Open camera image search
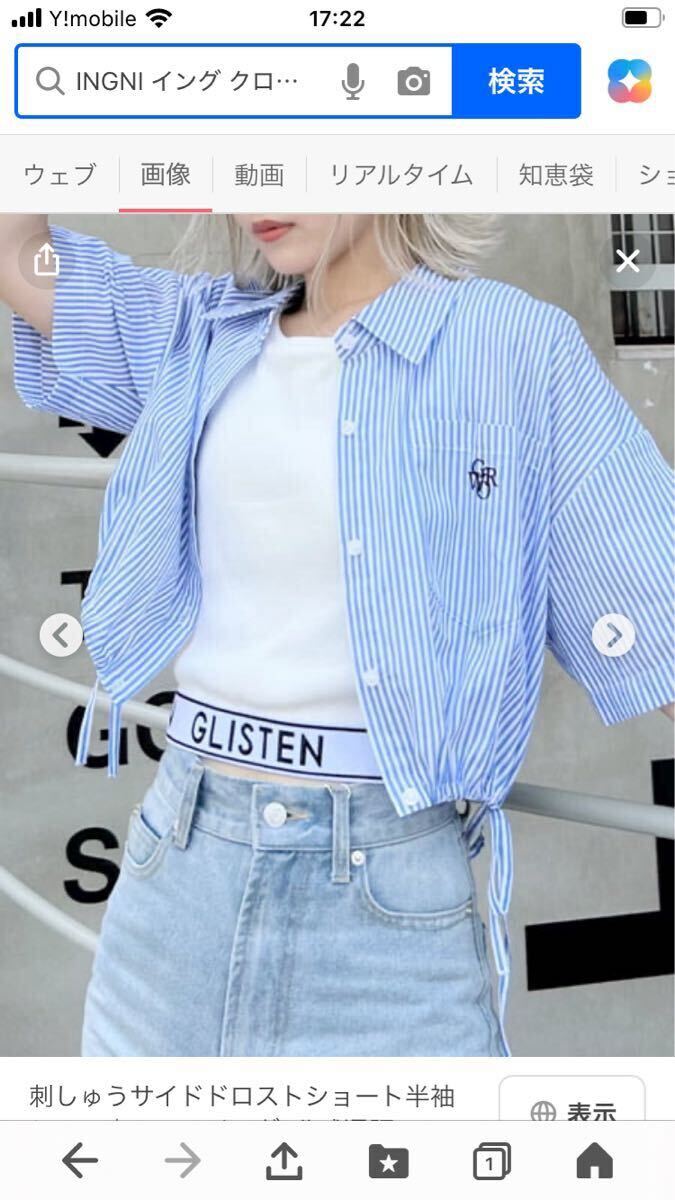 pyautogui.click(x=413, y=81)
